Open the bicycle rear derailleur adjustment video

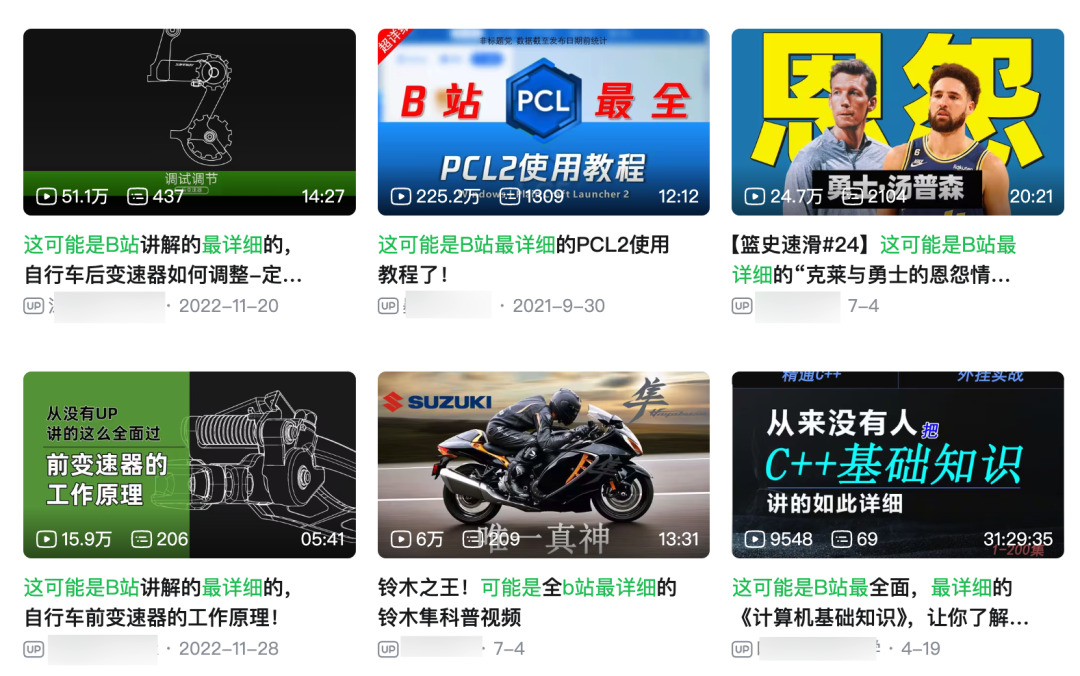pyautogui.click(x=189, y=121)
